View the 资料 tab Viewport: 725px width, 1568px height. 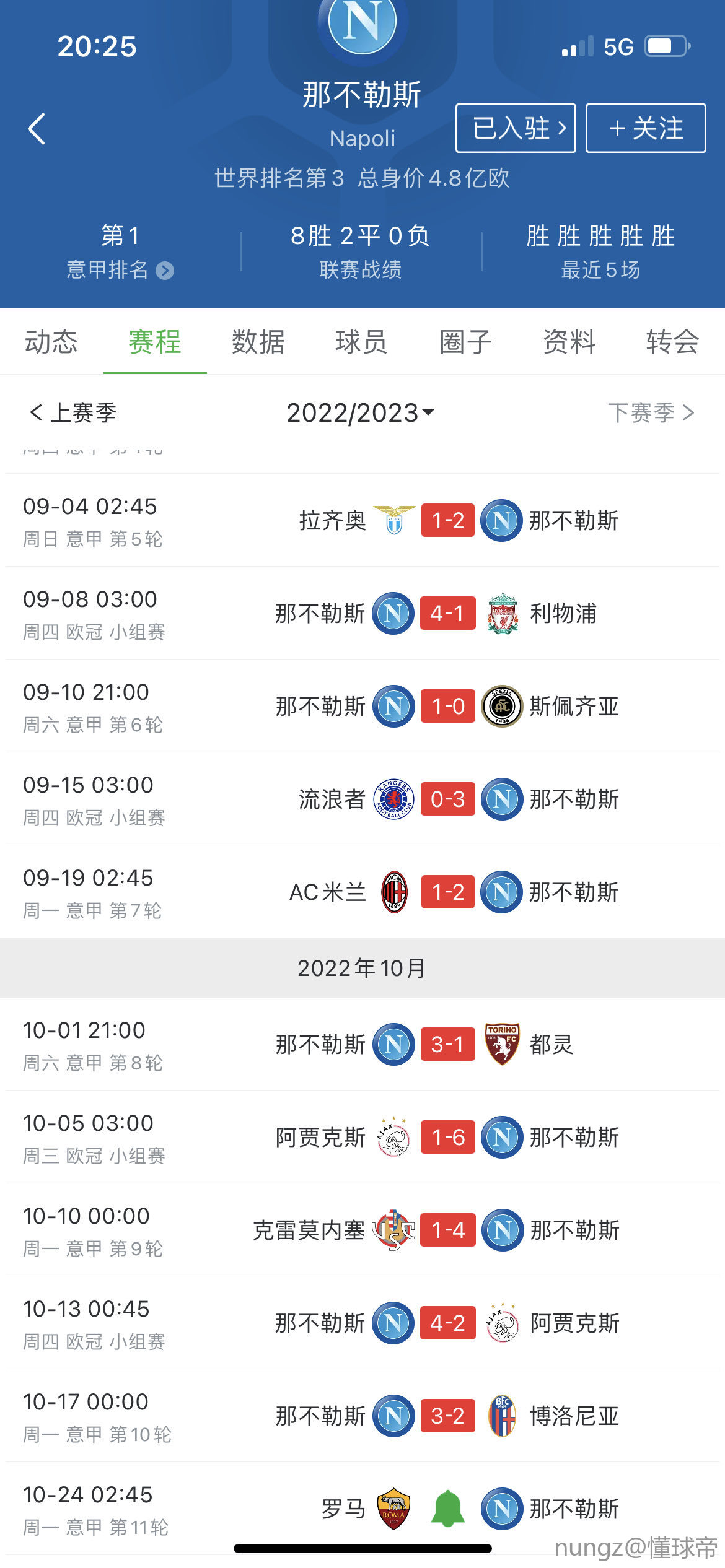pyautogui.click(x=569, y=342)
